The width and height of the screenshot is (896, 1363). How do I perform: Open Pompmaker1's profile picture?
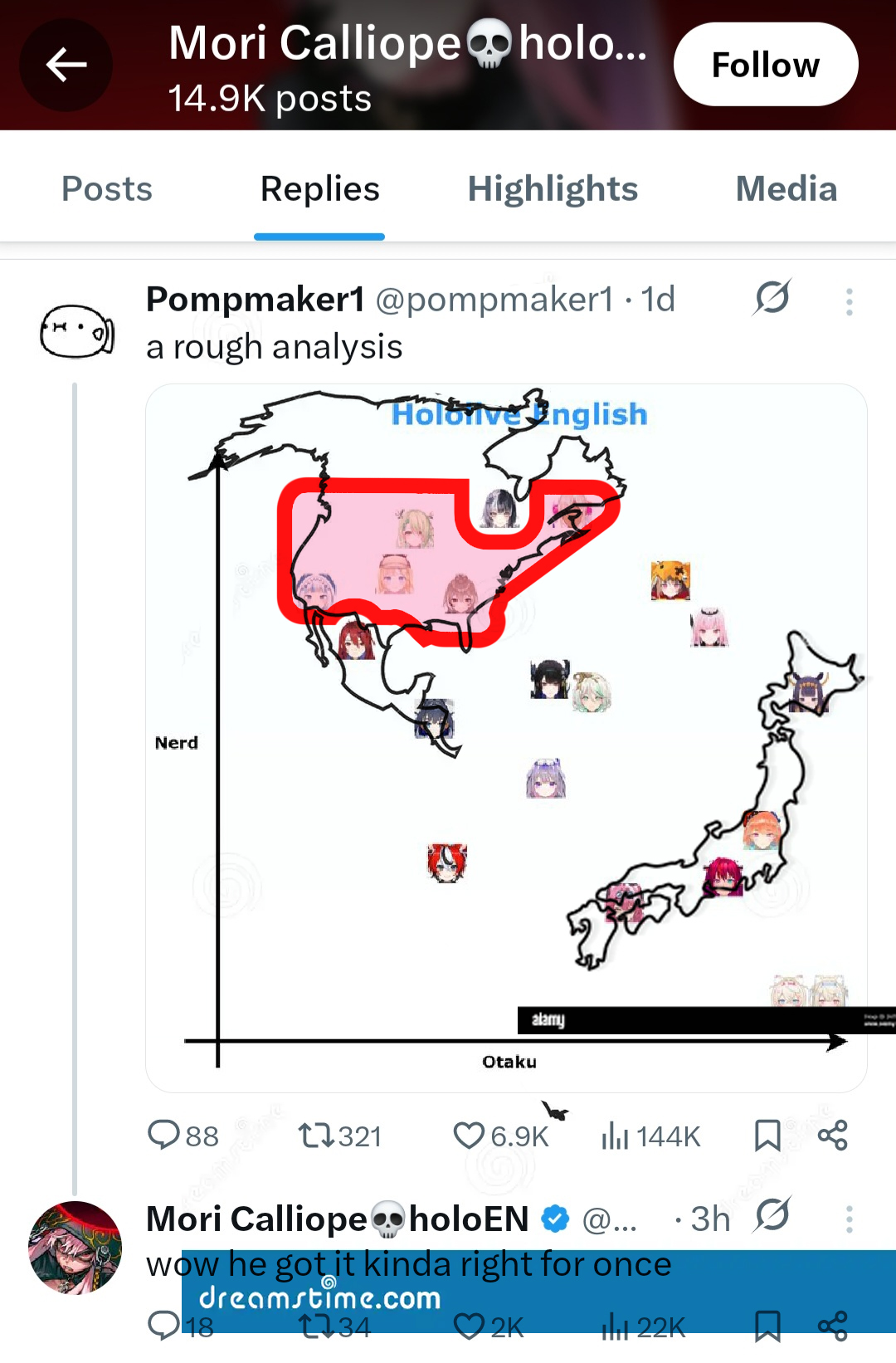[x=76, y=331]
